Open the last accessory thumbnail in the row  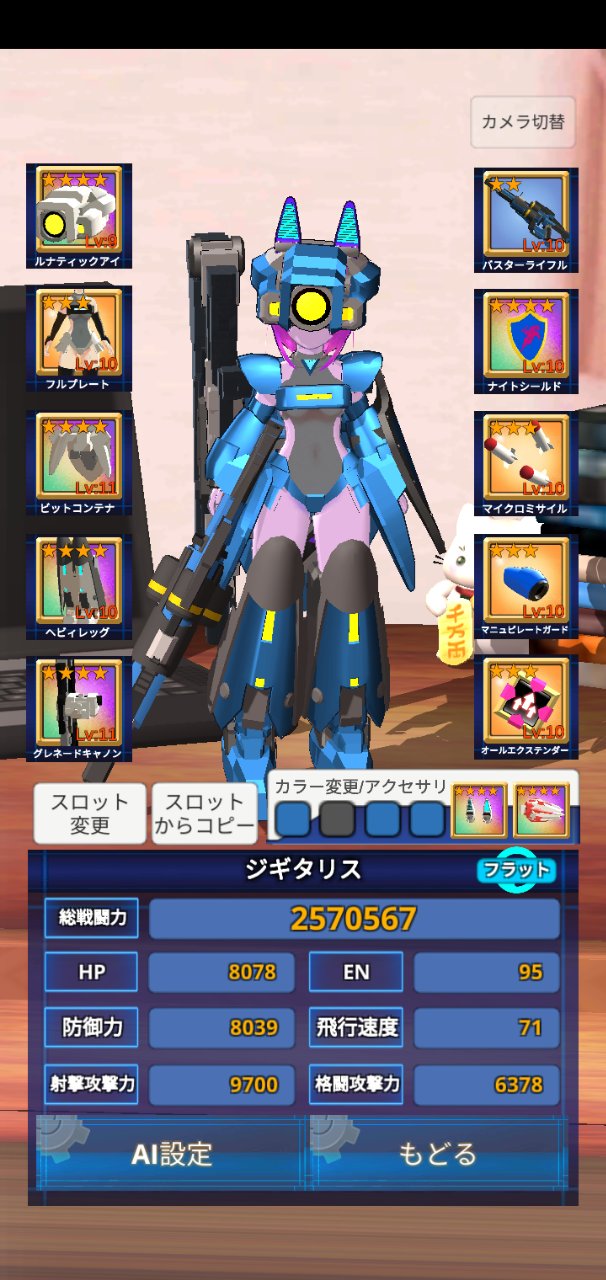tap(541, 810)
